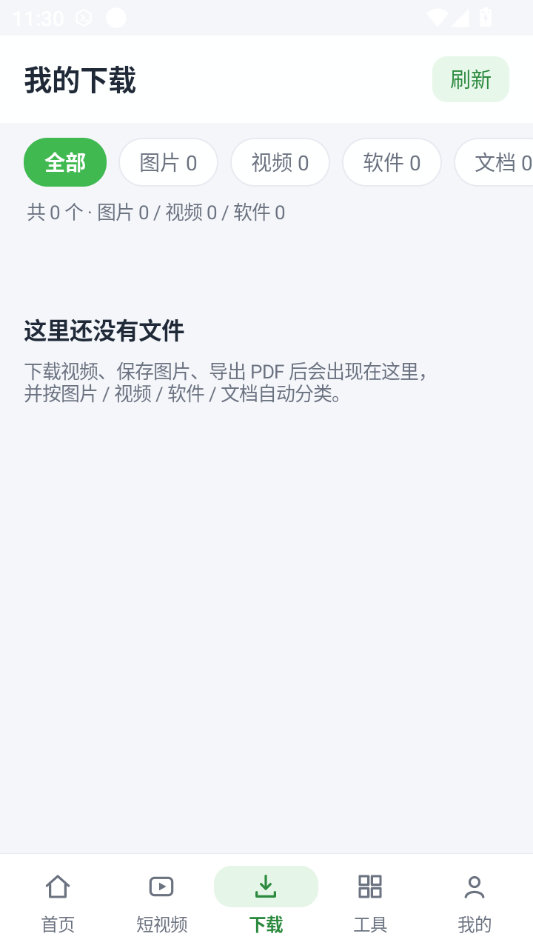Select the 全部 filter chip
Image resolution: width=533 pixels, height=948 pixels.
coord(65,163)
